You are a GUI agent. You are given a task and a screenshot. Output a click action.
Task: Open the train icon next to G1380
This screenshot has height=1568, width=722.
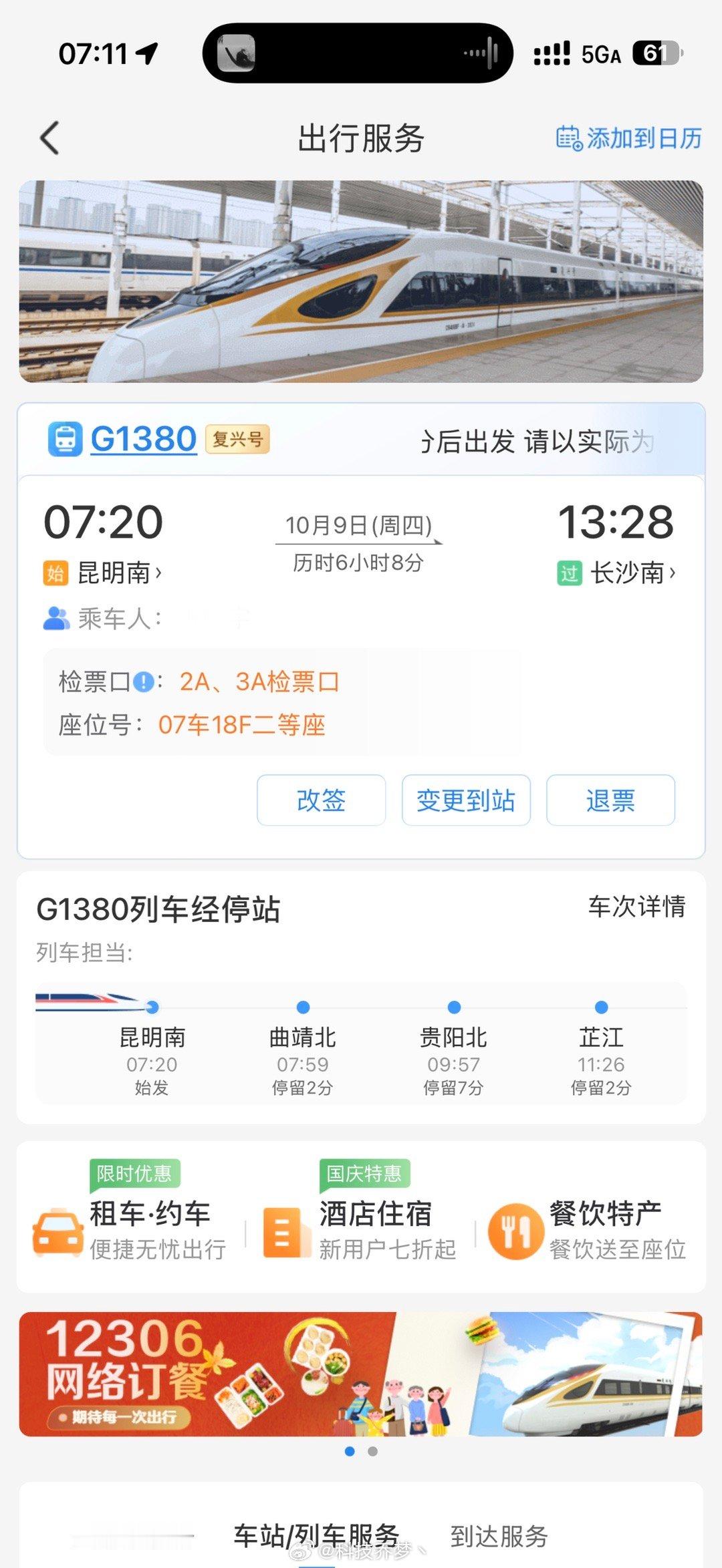pyautogui.click(x=64, y=439)
